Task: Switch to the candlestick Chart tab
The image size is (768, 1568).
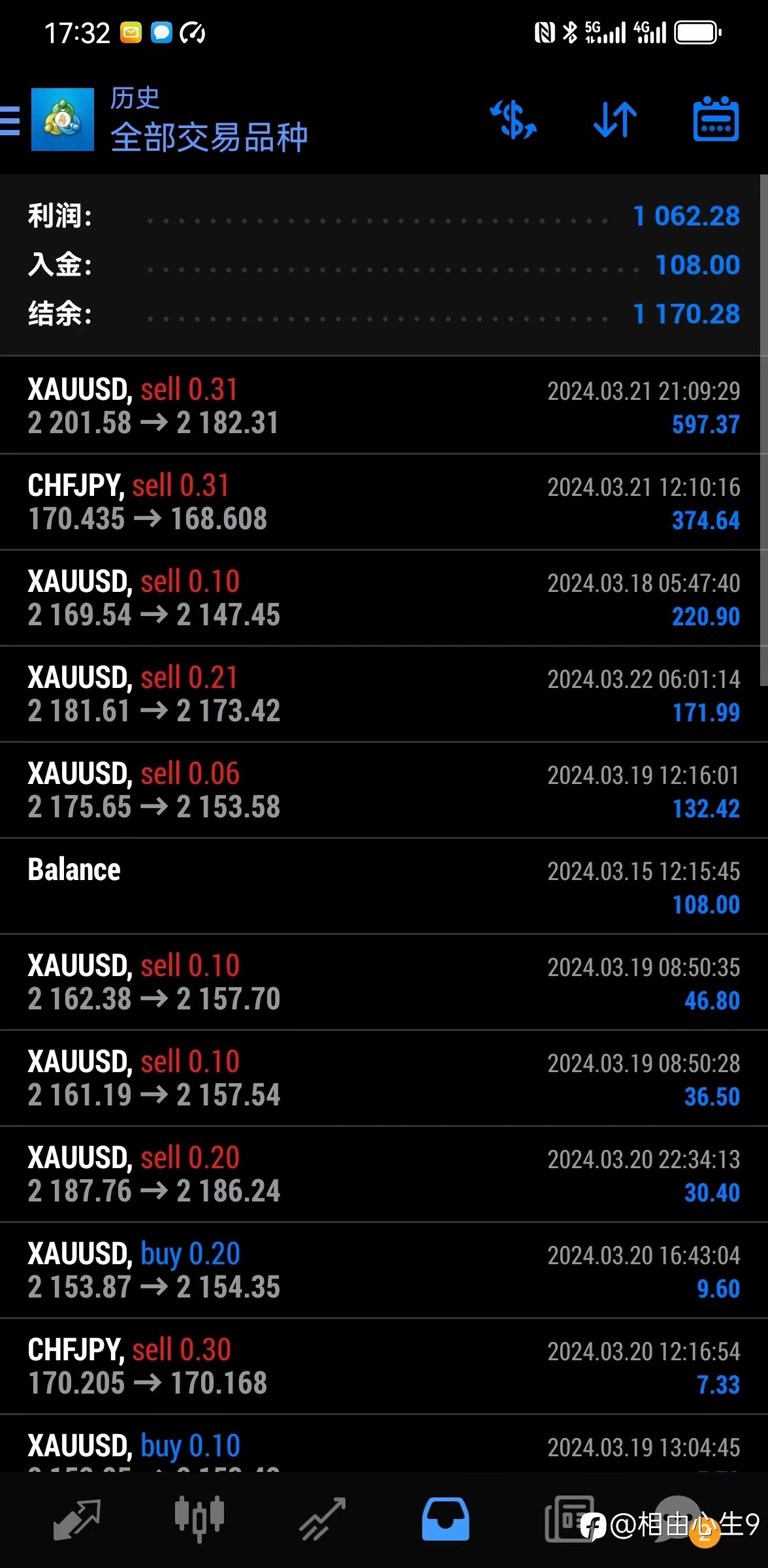Action: 199,1519
